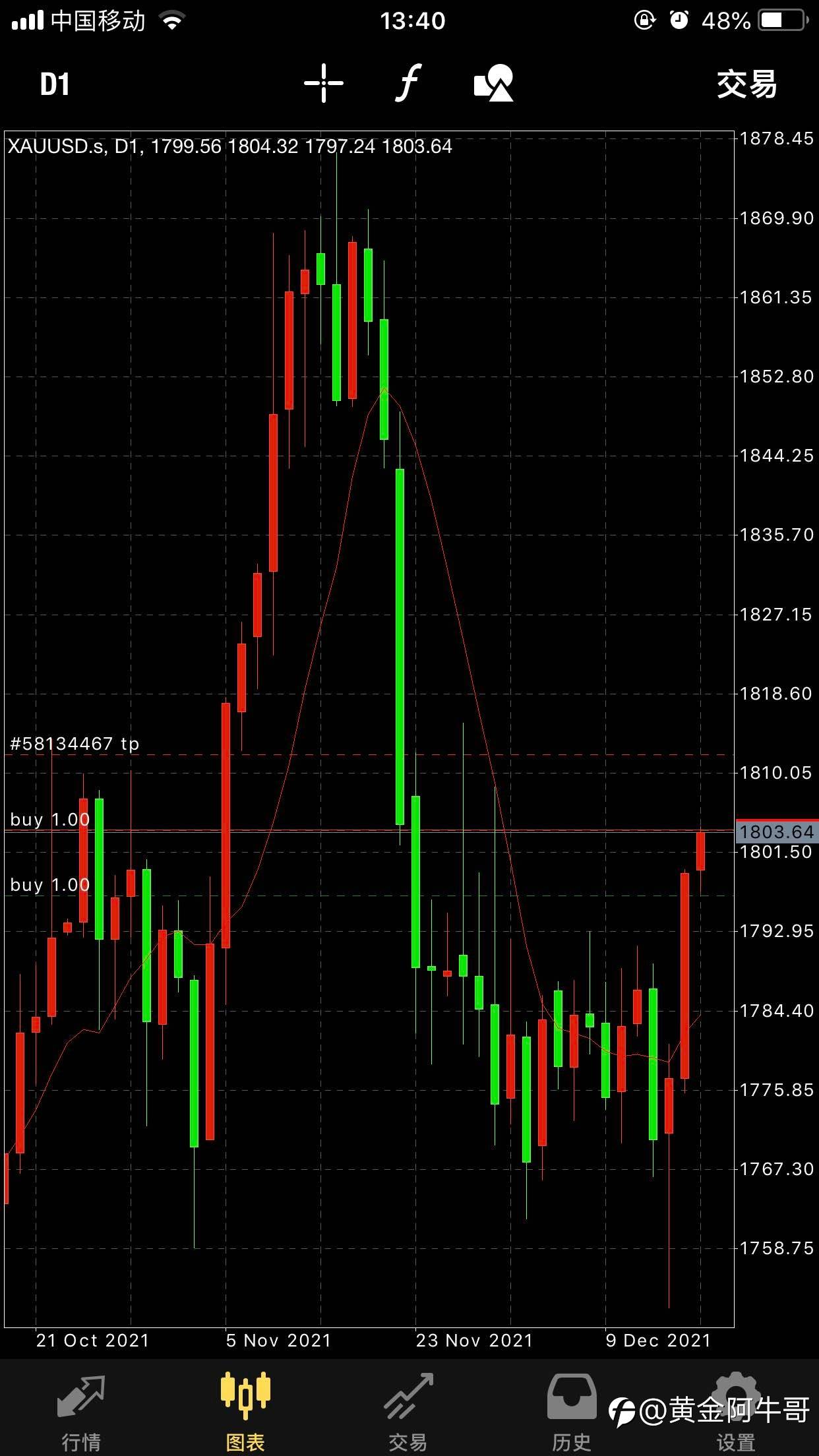Open the drawing objects shapes tool
Image resolution: width=819 pixels, height=1456 pixels.
pos(494,83)
